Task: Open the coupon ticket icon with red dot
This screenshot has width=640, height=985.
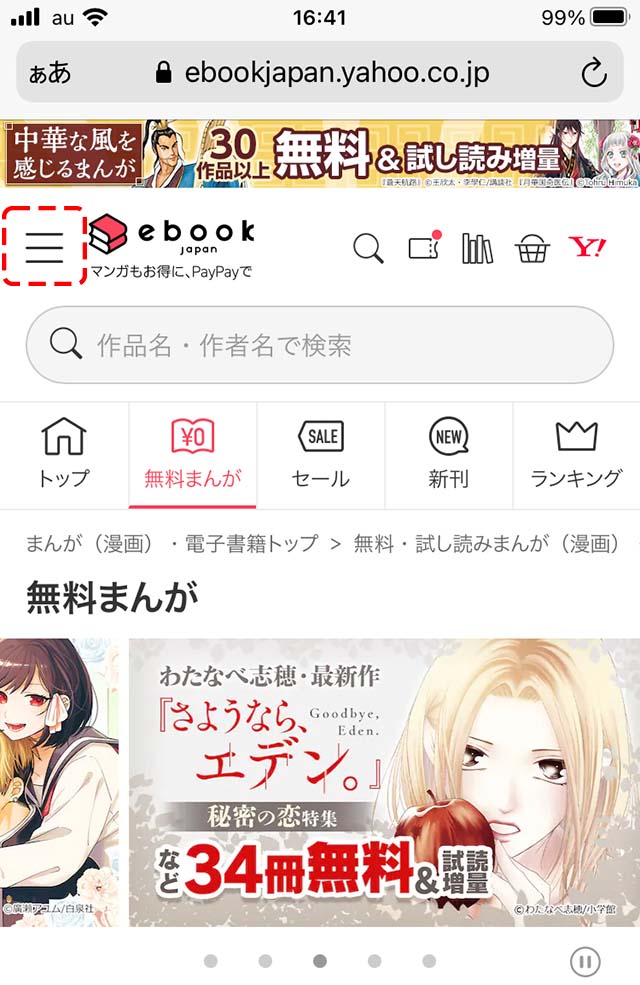Action: tap(424, 247)
